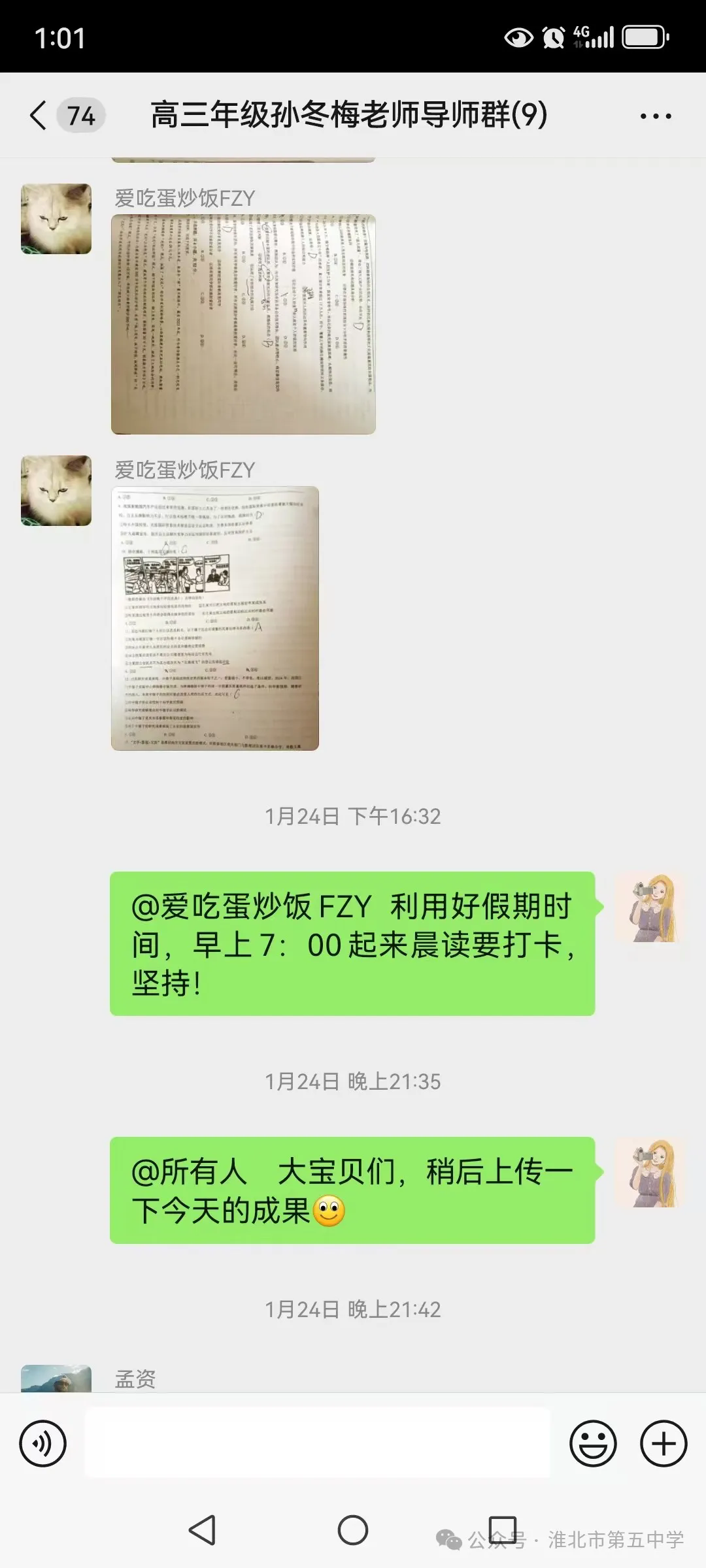Open the plus attachments menu
Viewport: 706px width, 1568px height.
coord(664,1443)
